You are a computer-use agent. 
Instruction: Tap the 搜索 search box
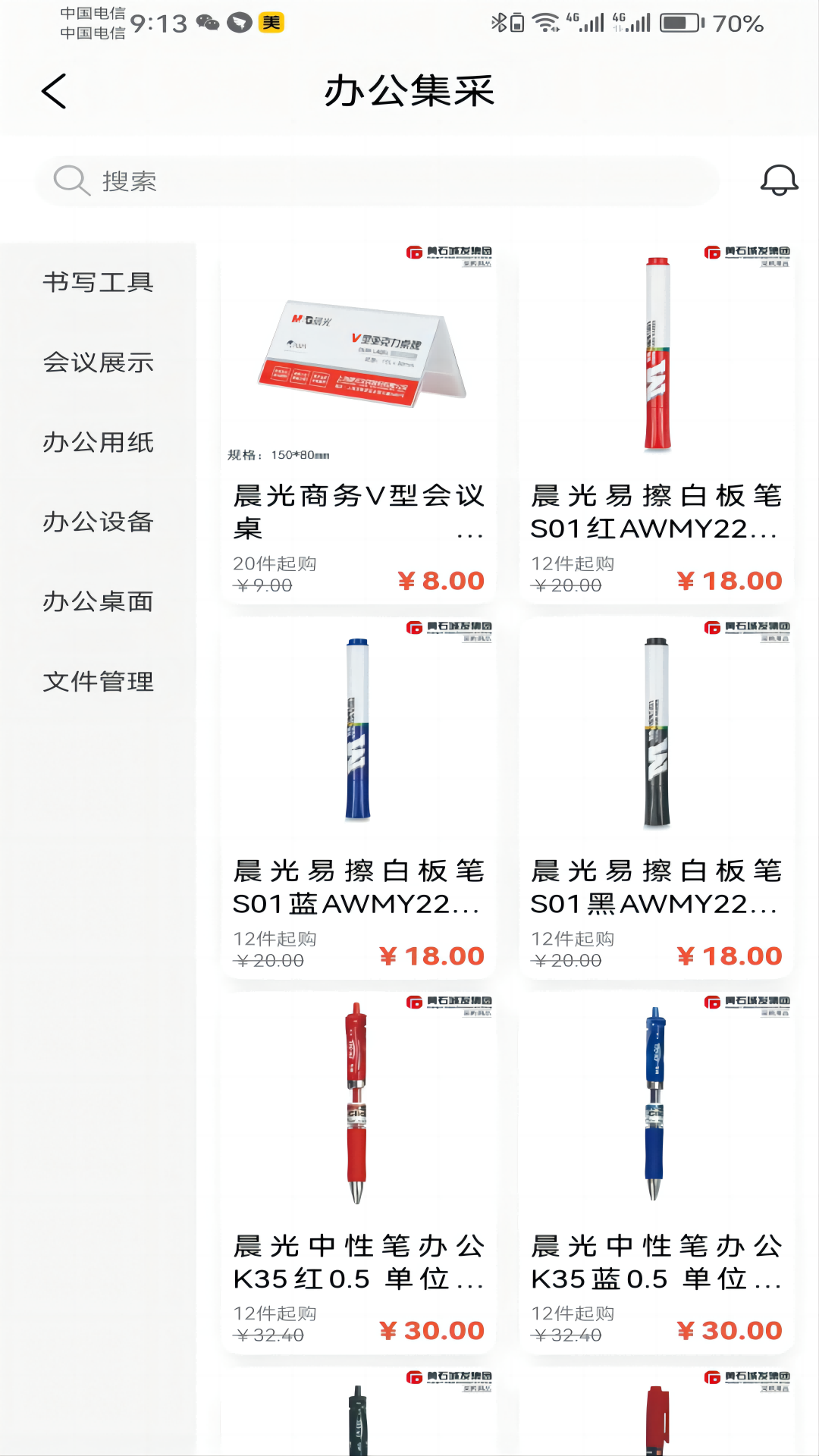[378, 181]
